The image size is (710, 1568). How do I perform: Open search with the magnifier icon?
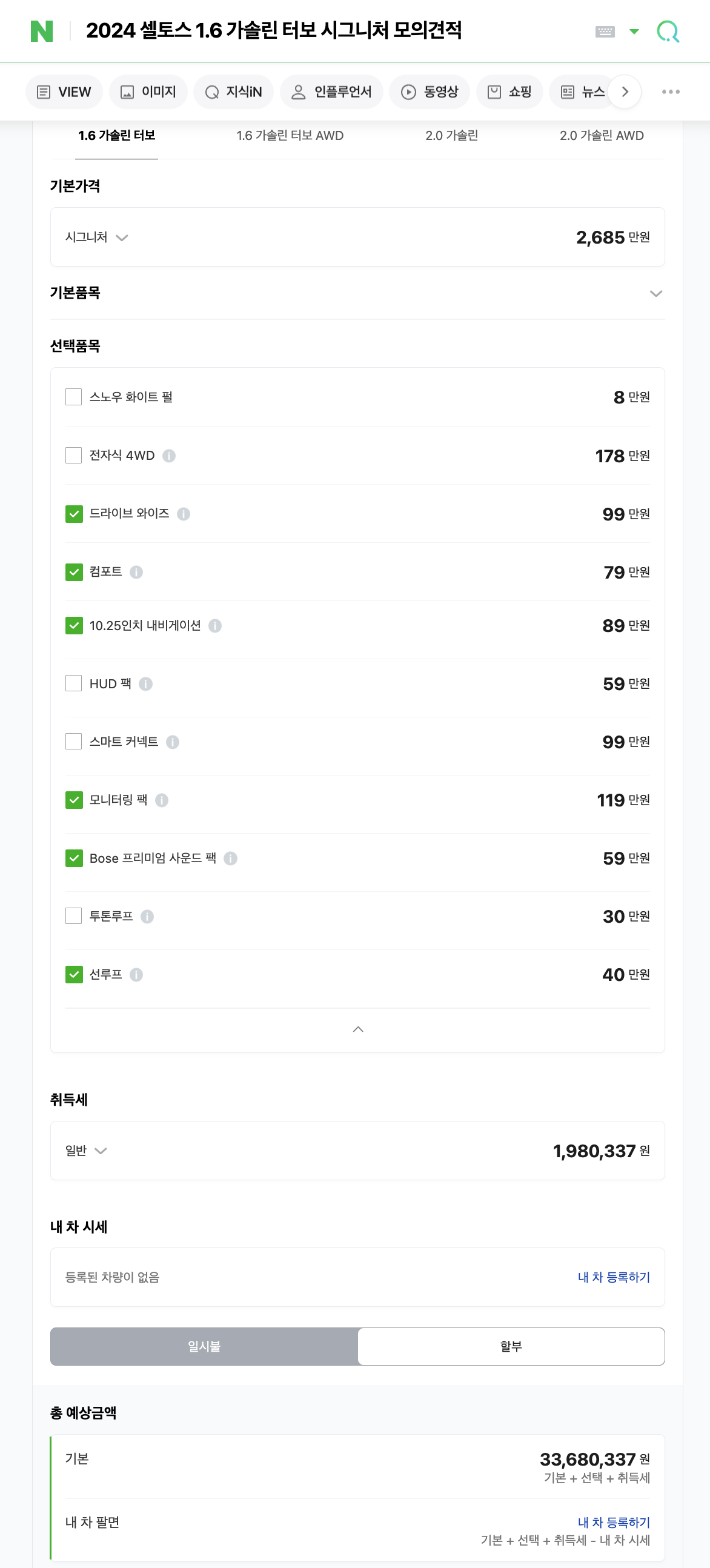[668, 31]
